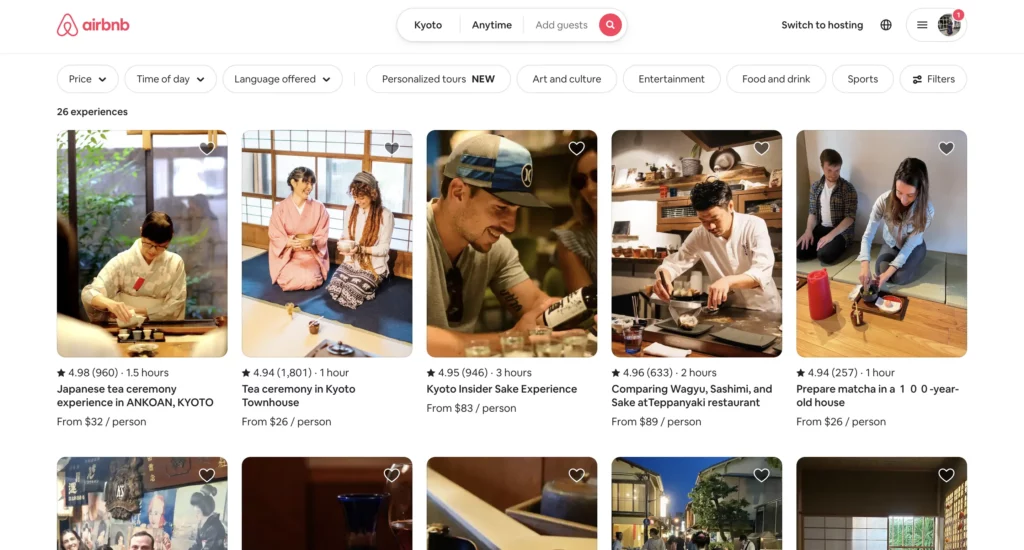Open the language globe icon

886,25
